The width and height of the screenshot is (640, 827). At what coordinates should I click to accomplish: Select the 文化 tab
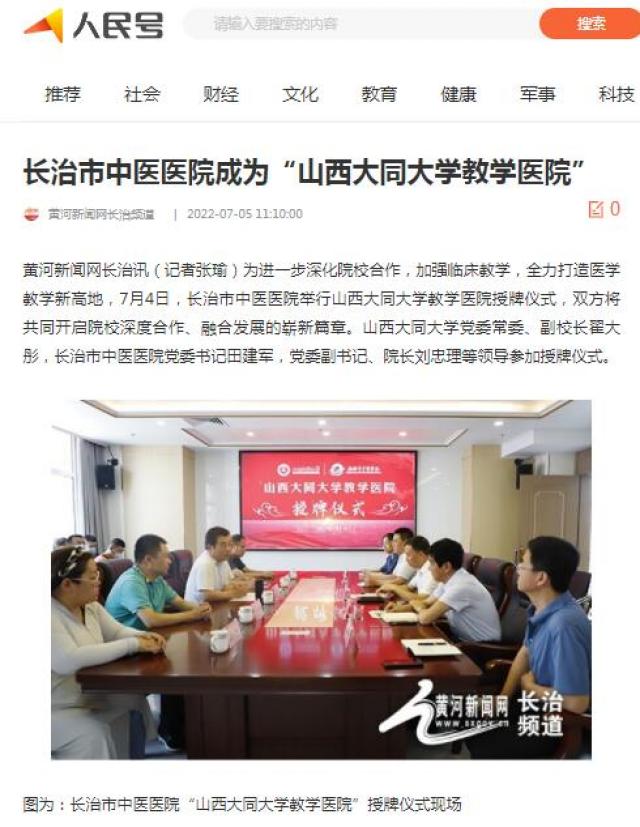300,94
